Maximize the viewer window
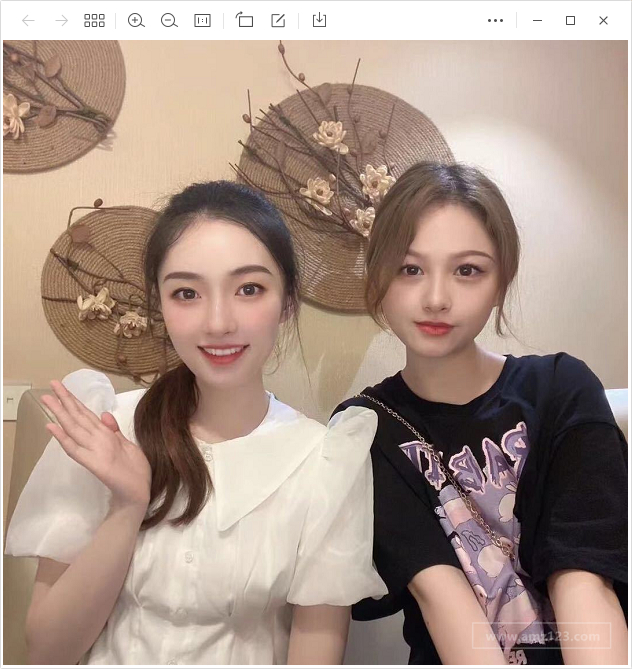632x669 pixels. (570, 20)
